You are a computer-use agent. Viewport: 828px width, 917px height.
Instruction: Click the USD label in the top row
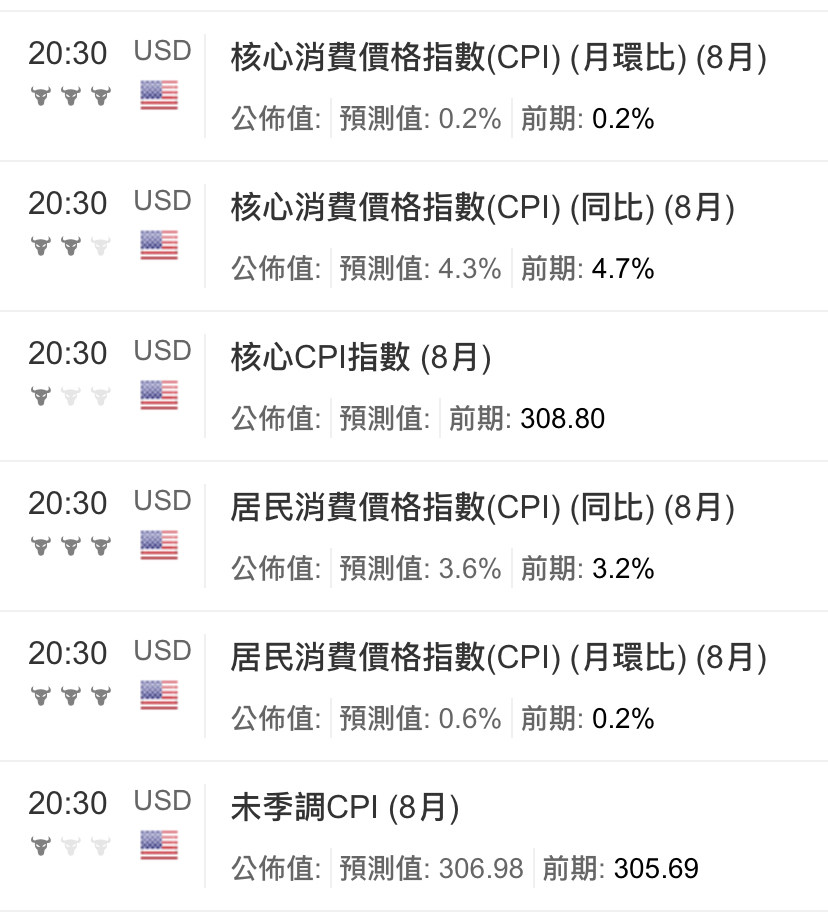[163, 50]
